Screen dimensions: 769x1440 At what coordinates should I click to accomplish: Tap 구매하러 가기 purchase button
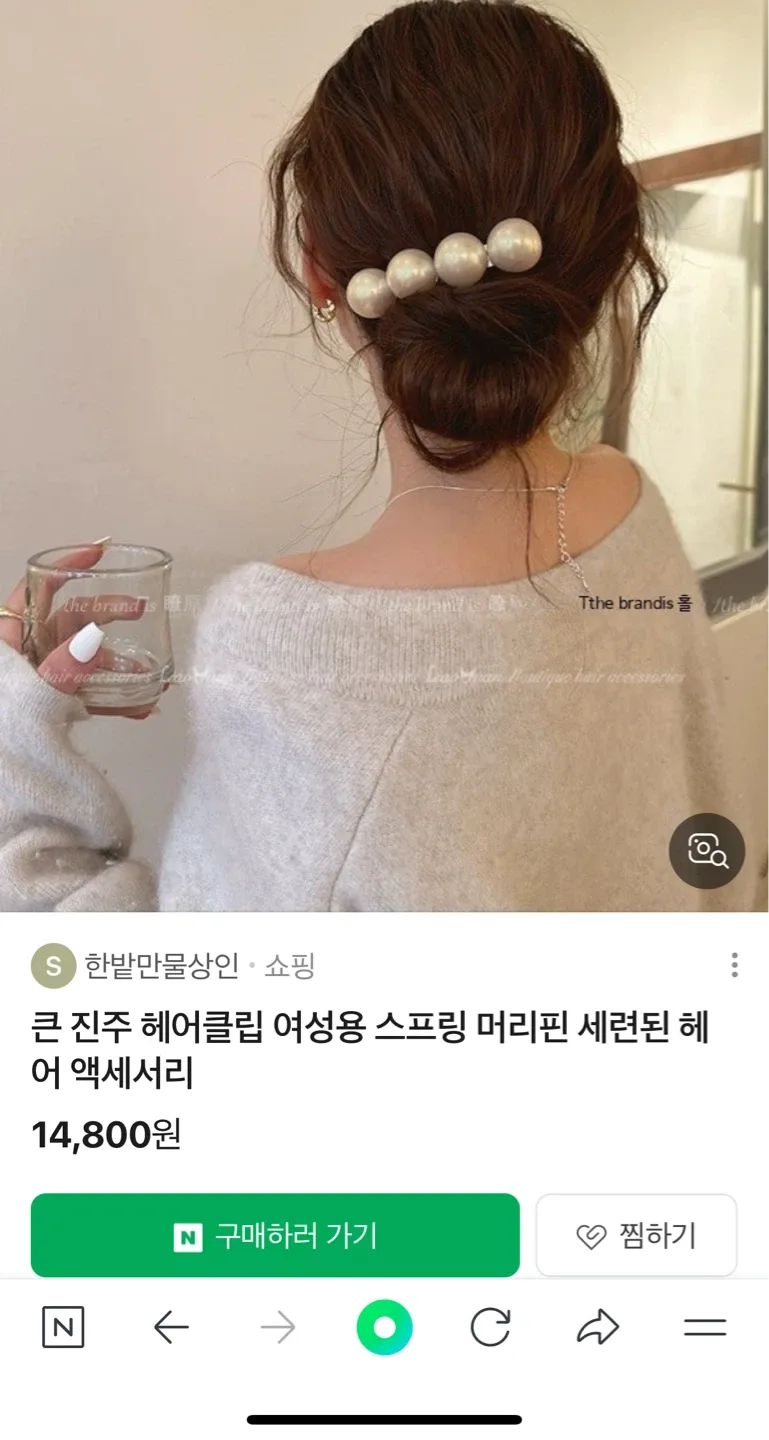tap(275, 1236)
